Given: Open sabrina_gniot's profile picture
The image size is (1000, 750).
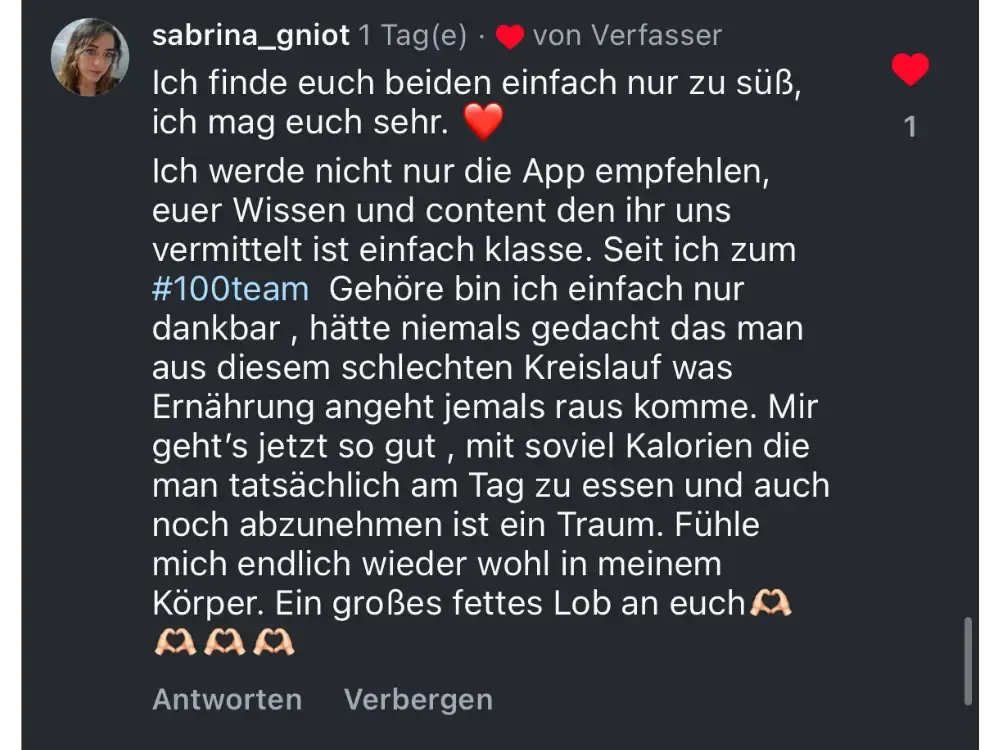Looking at the screenshot, I should (90, 57).
